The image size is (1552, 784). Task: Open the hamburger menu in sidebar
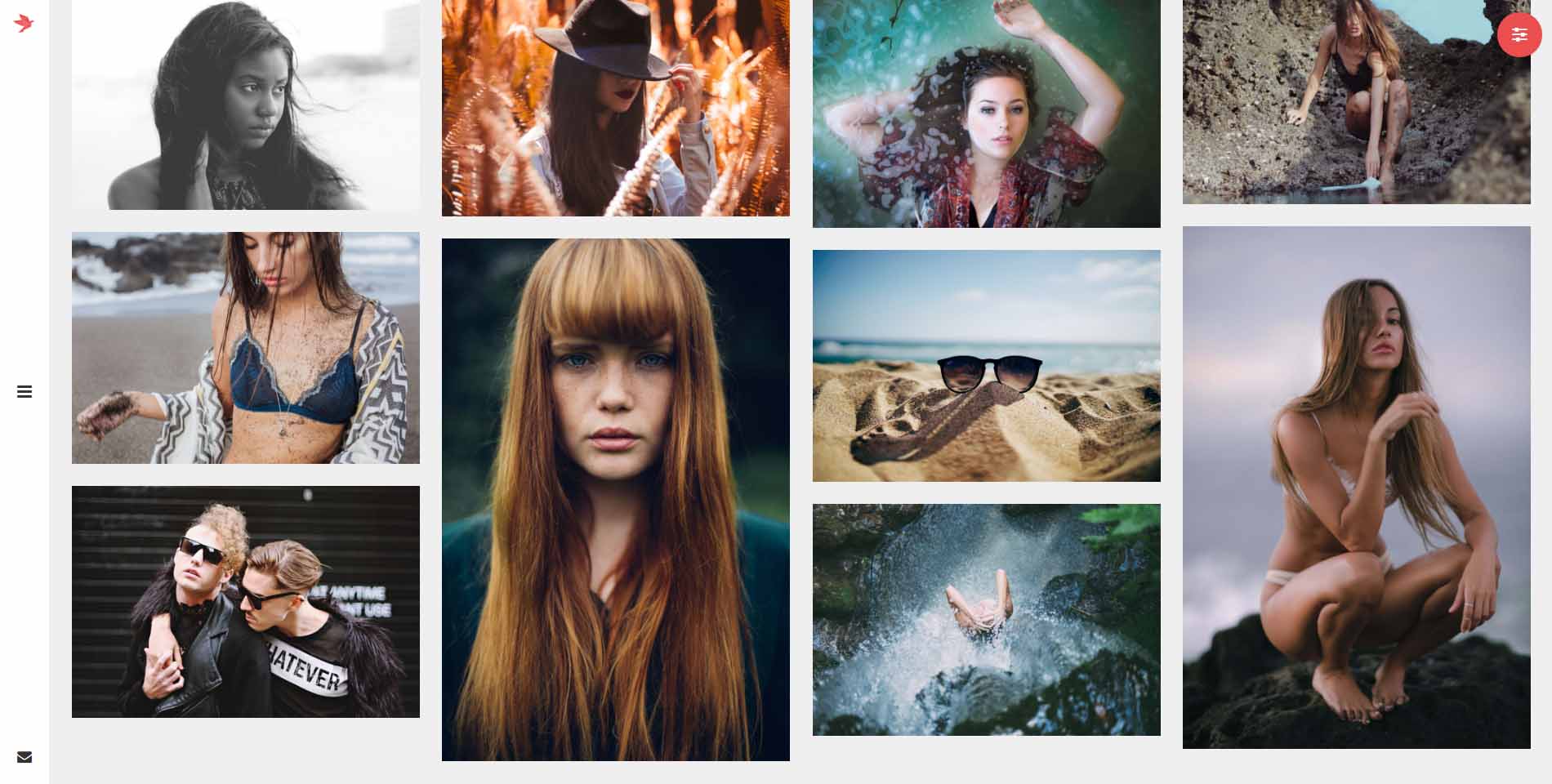click(x=25, y=392)
